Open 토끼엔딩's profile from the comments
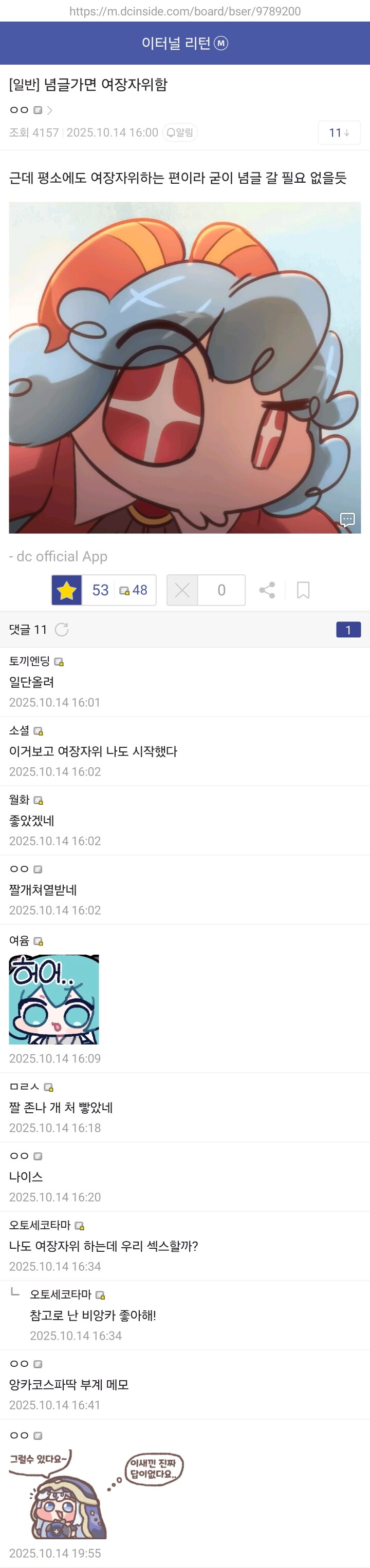This screenshot has width=370, height=1568. [x=30, y=661]
